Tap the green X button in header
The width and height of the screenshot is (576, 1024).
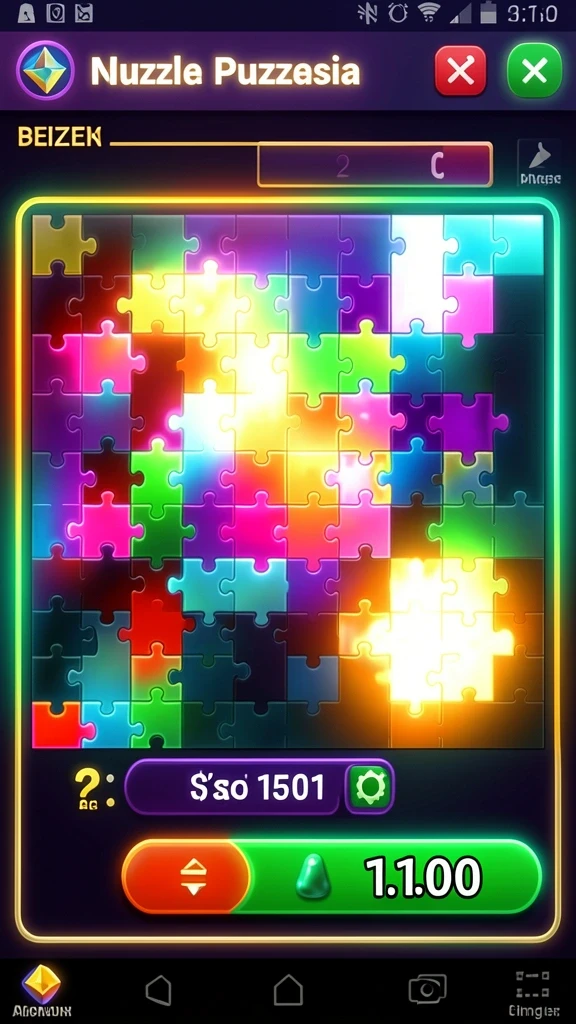[535, 71]
